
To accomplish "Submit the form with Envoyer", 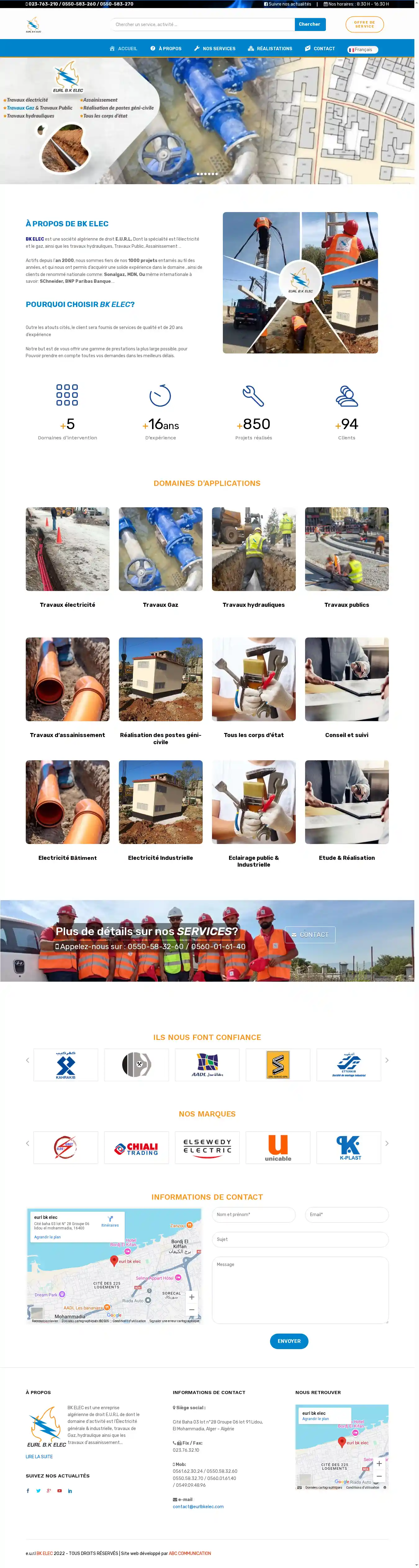I will pos(289,1341).
